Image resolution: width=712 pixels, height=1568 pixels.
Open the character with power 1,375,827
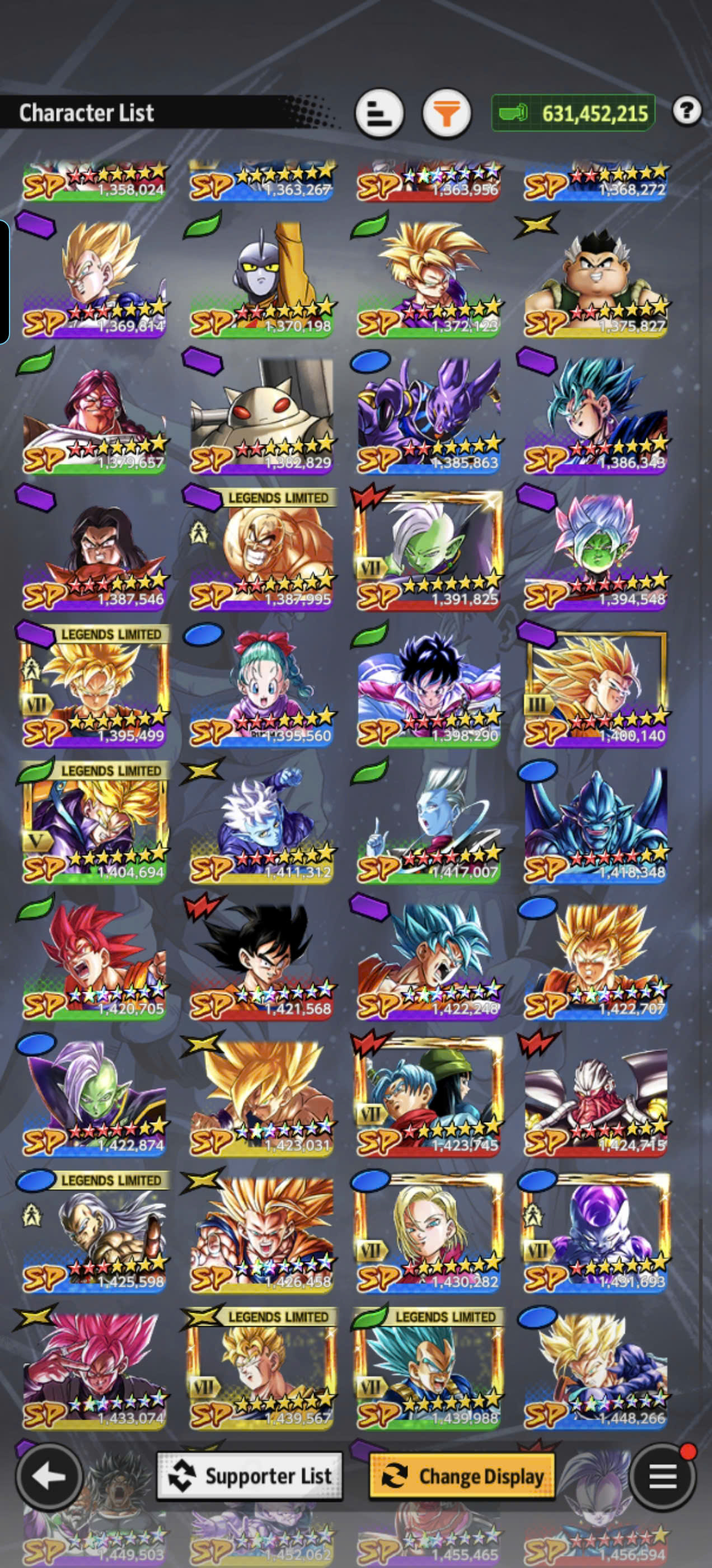596,278
